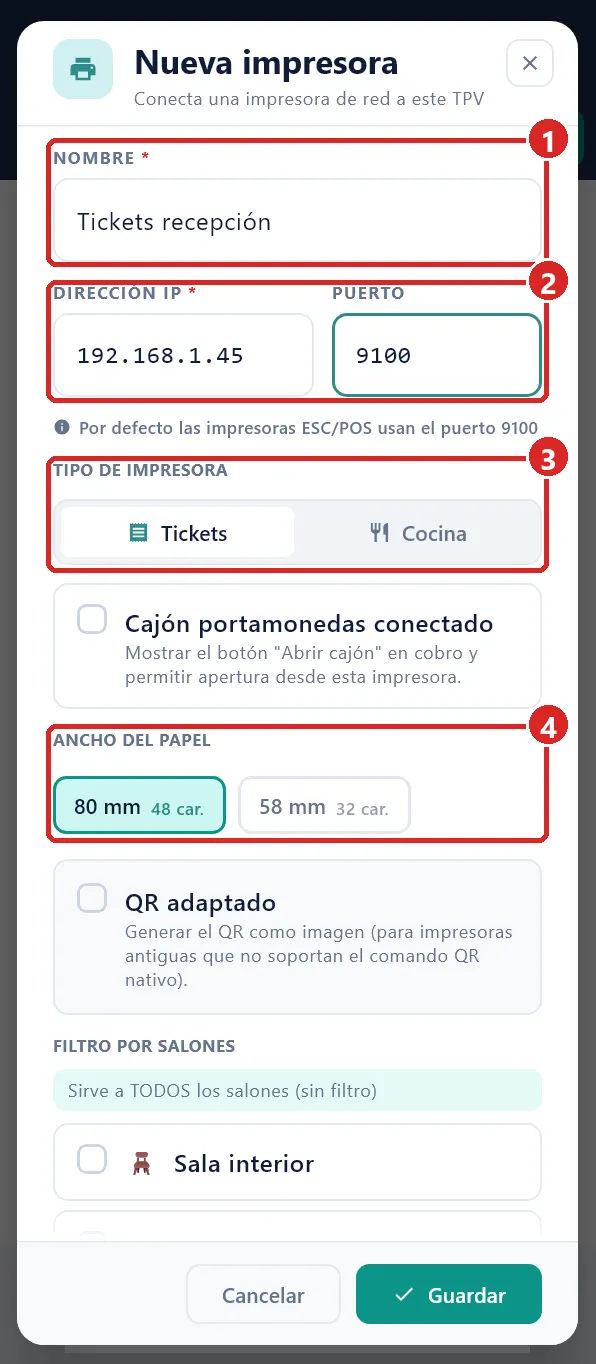Focus the Puerto field

pyautogui.click(x=437, y=355)
